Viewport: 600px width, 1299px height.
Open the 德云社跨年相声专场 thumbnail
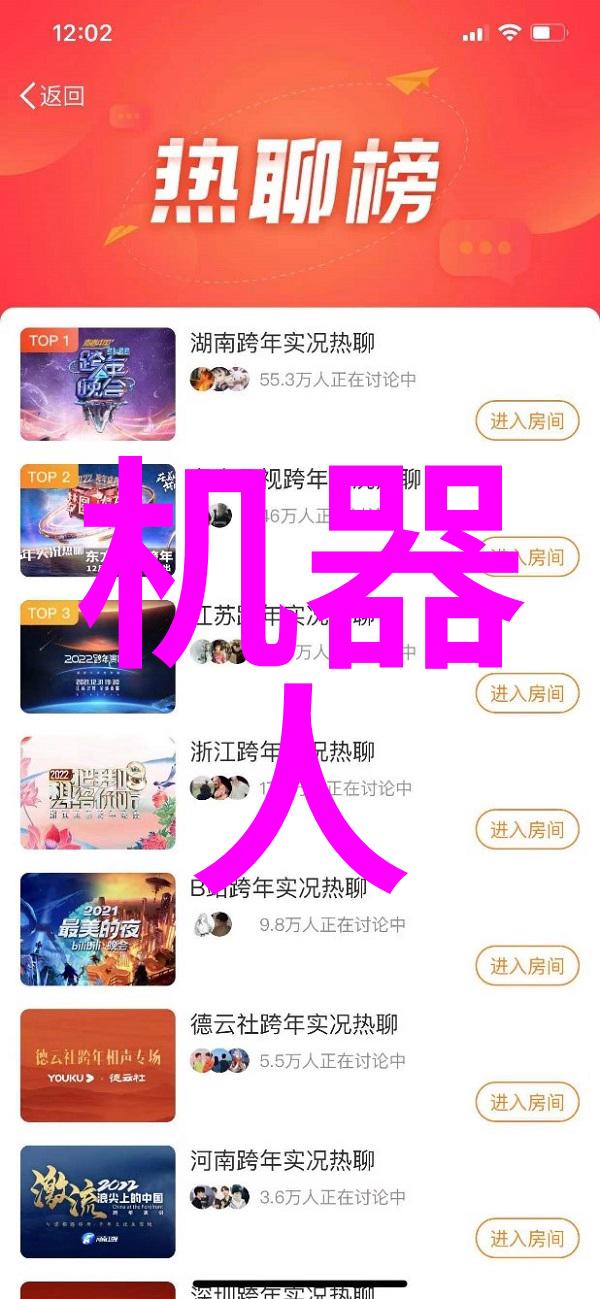pos(98,1065)
